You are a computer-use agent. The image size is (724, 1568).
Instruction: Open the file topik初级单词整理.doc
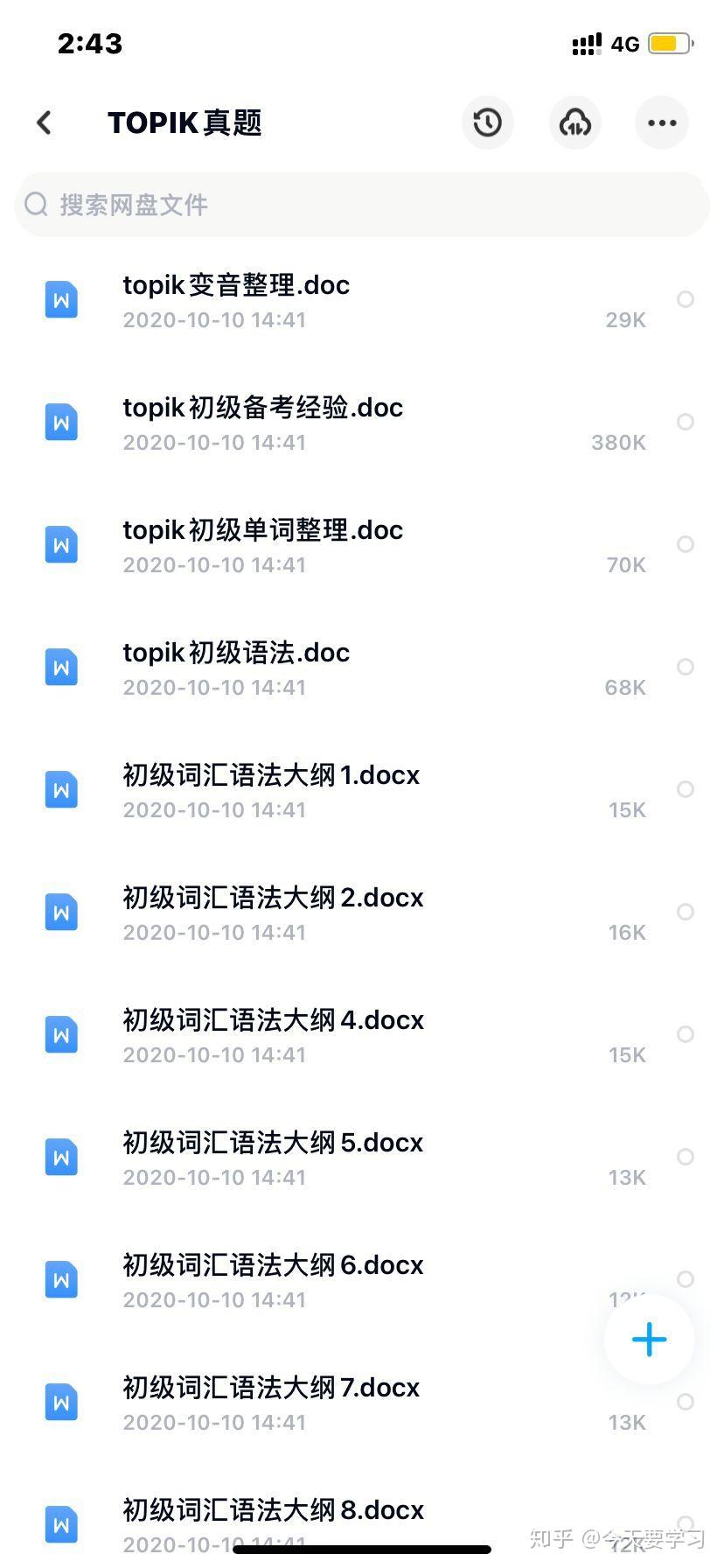(x=262, y=530)
